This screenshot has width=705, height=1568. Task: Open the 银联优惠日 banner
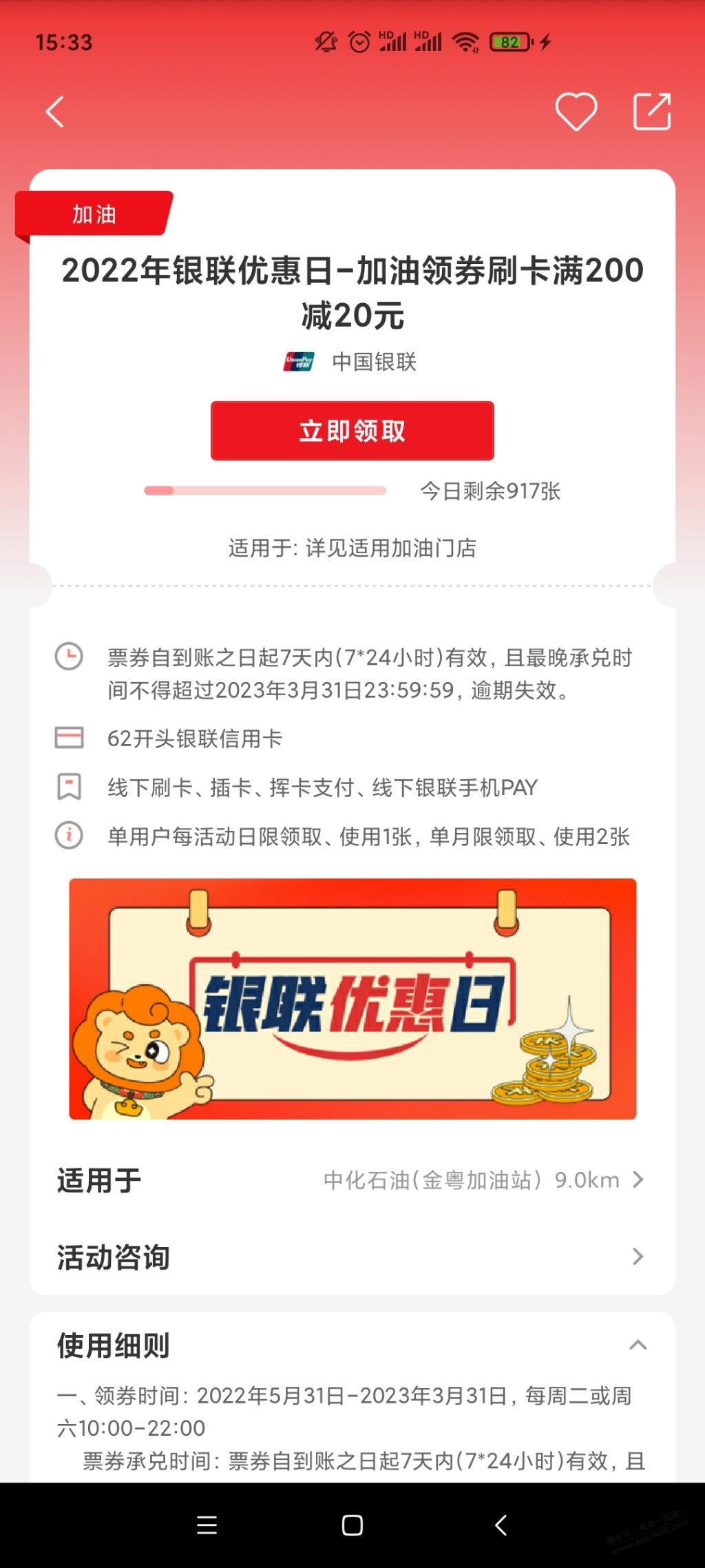[x=352, y=998]
